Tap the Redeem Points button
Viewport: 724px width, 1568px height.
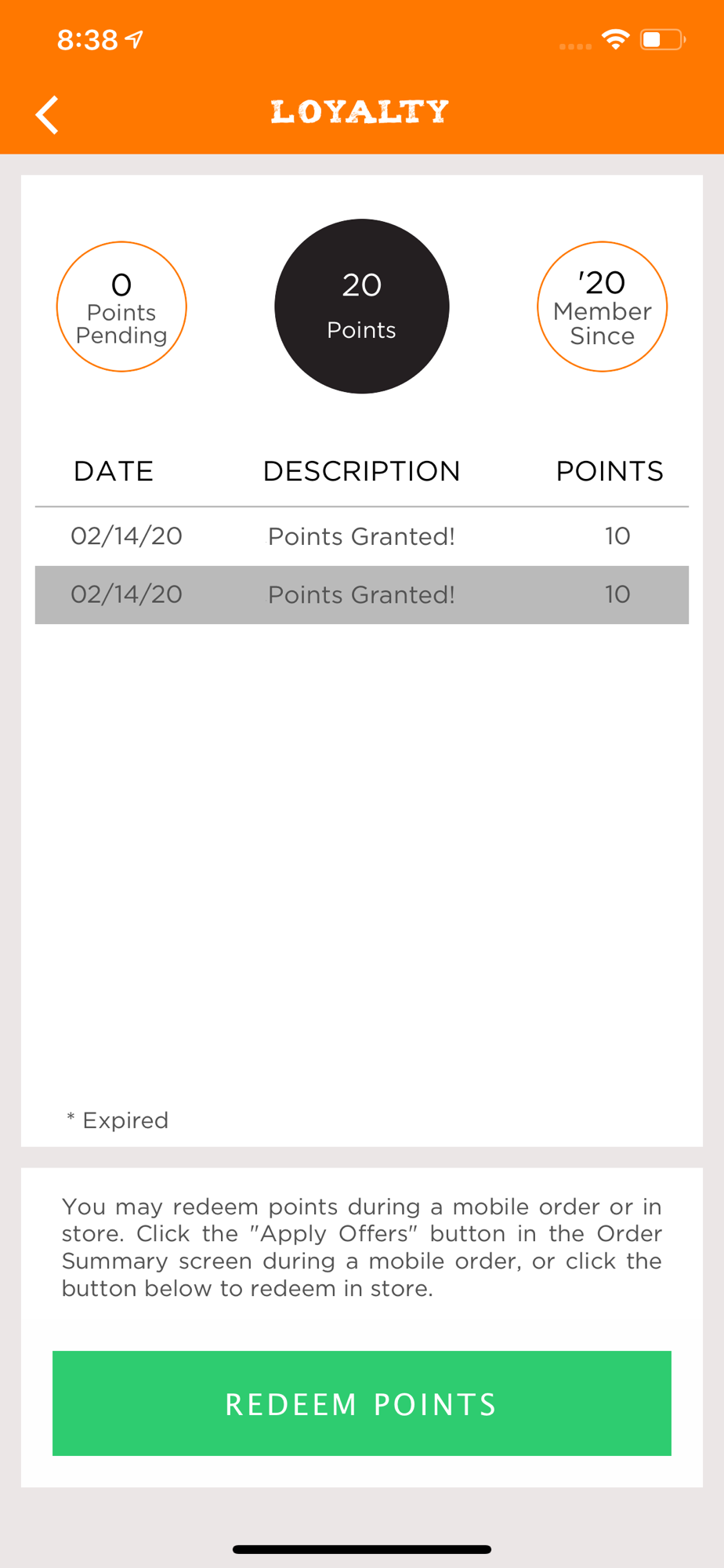pyautogui.click(x=362, y=1403)
